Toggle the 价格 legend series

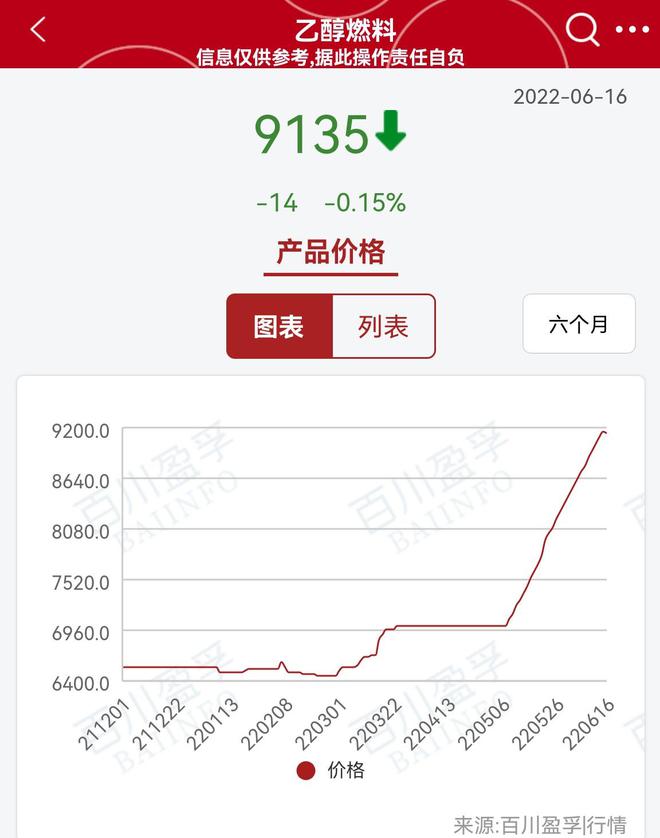click(x=331, y=770)
